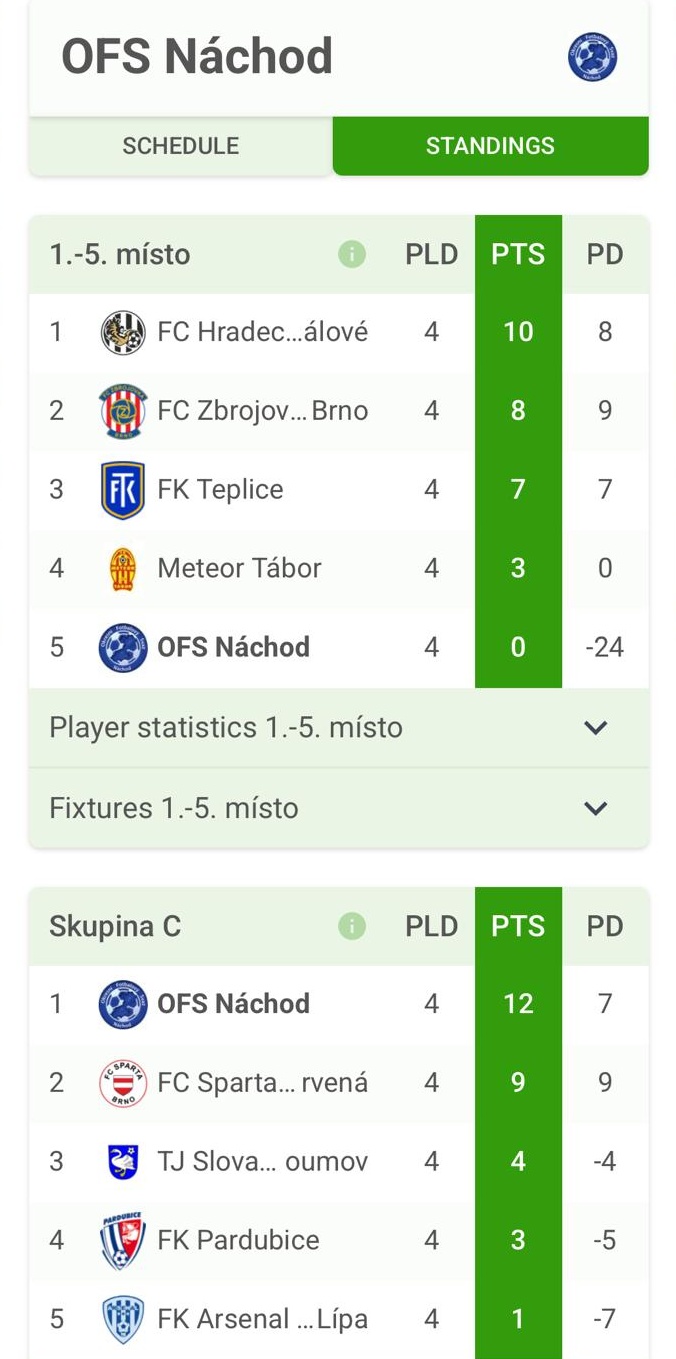Open FC Zbrojovka Brno team row

[262, 411]
